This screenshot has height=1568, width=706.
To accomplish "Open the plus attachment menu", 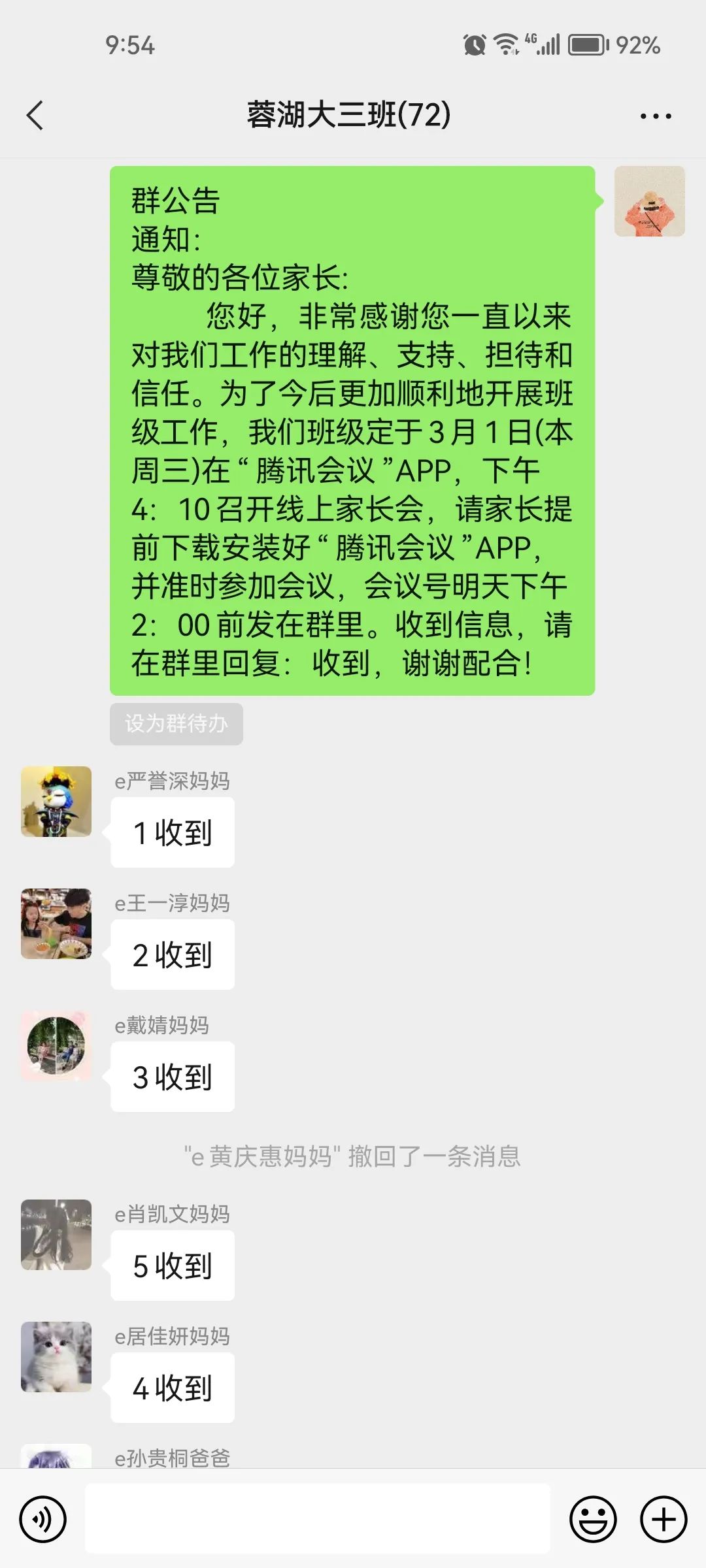I will pyautogui.click(x=664, y=1520).
